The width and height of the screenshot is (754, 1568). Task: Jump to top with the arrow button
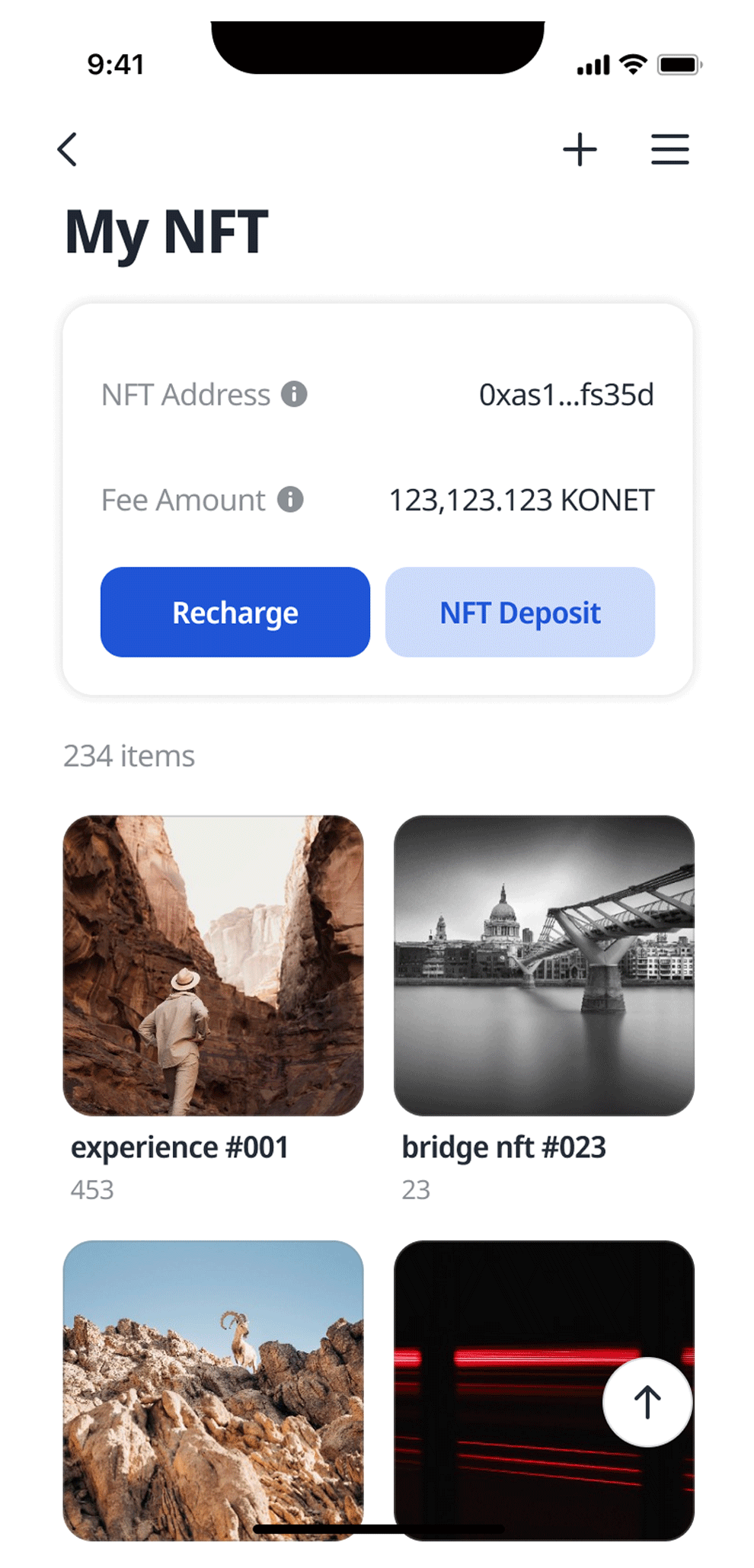[x=647, y=1402]
